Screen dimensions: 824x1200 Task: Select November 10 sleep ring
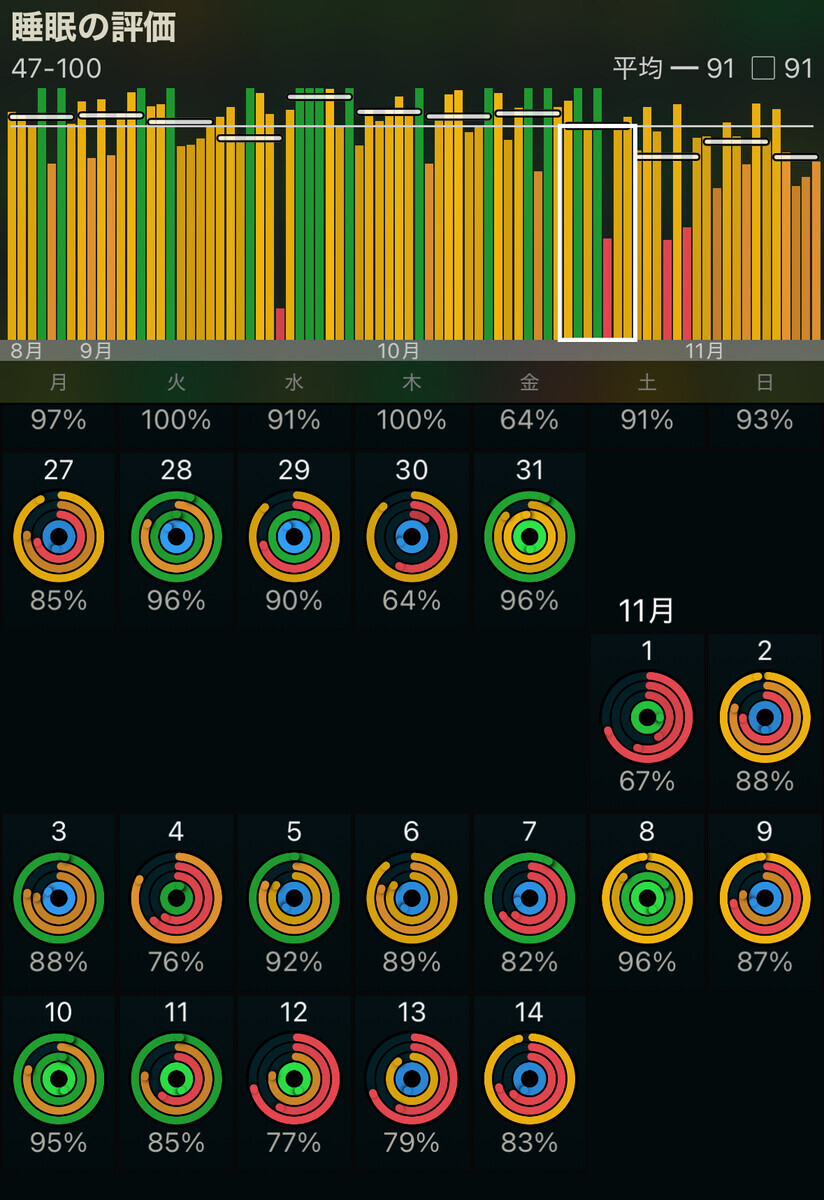pos(59,1081)
